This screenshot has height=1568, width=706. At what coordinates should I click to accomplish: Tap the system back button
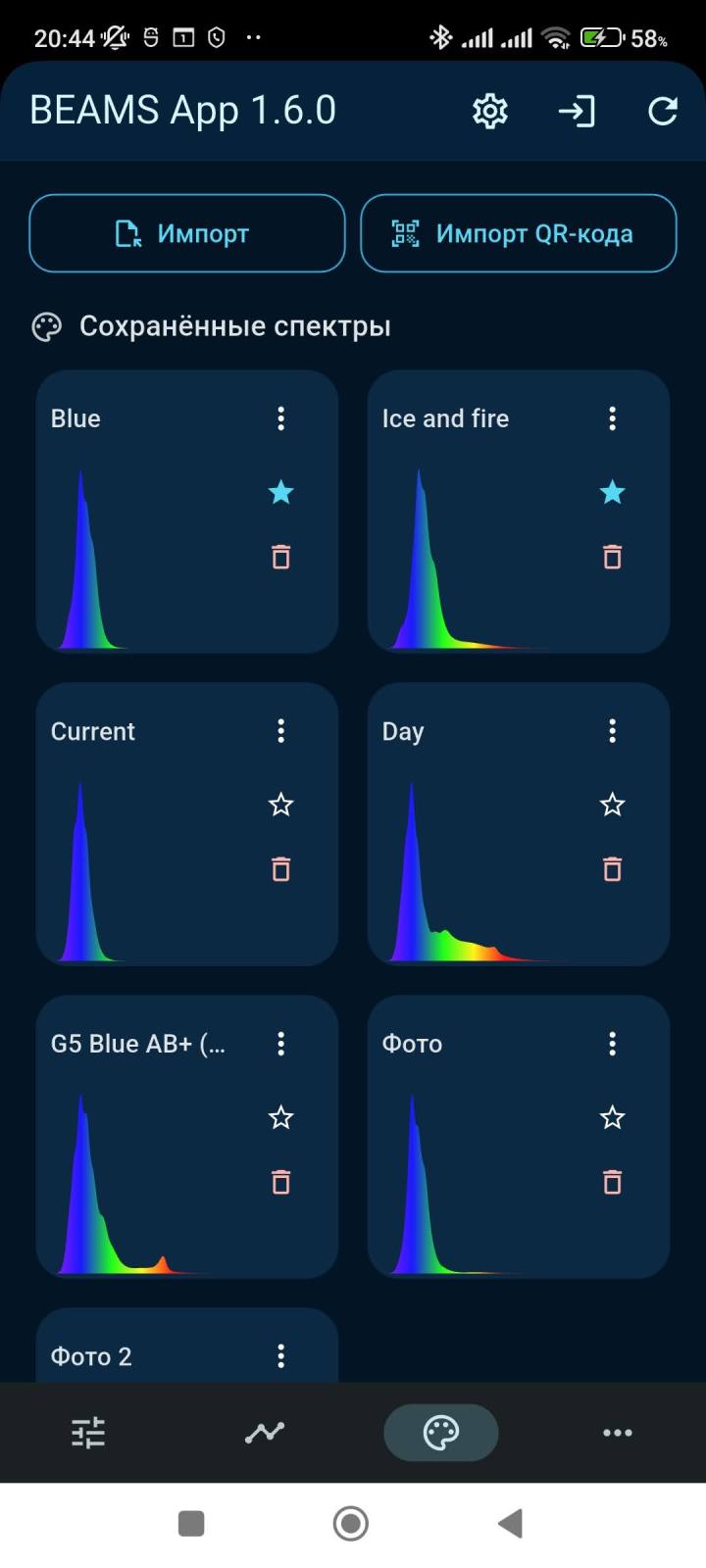click(x=510, y=1524)
